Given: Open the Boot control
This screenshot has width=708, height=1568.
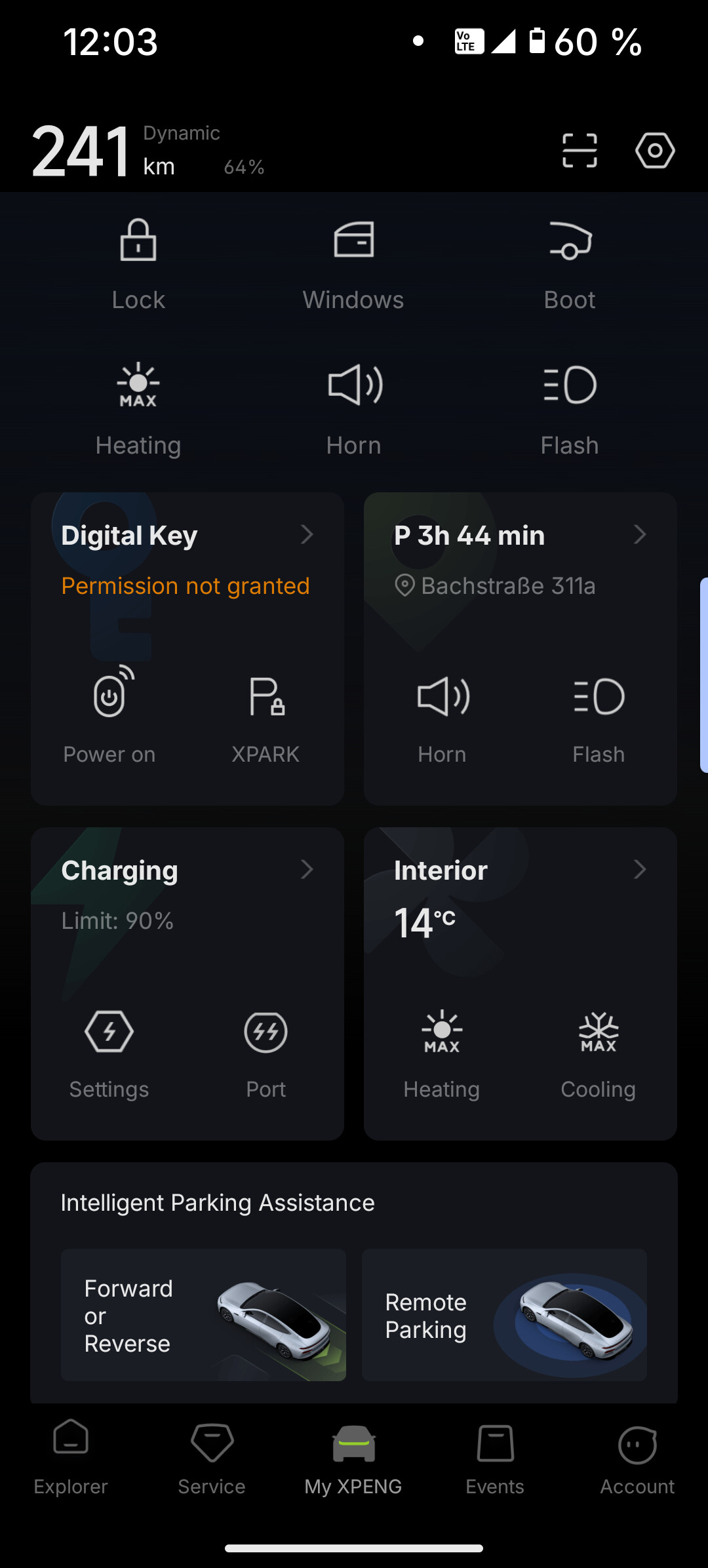Looking at the screenshot, I should point(569,262).
